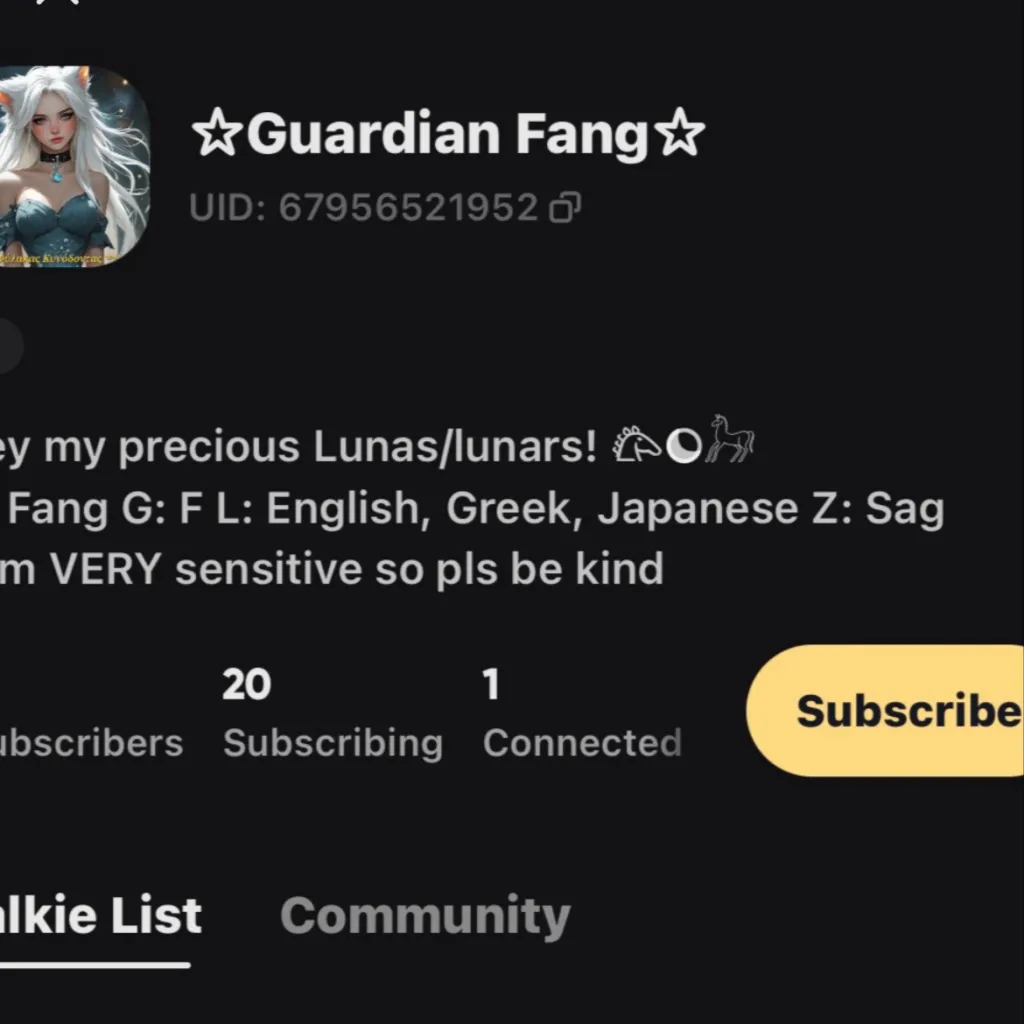View the 1 Connected list
Viewport: 1024px width, 1024px height.
(x=582, y=714)
